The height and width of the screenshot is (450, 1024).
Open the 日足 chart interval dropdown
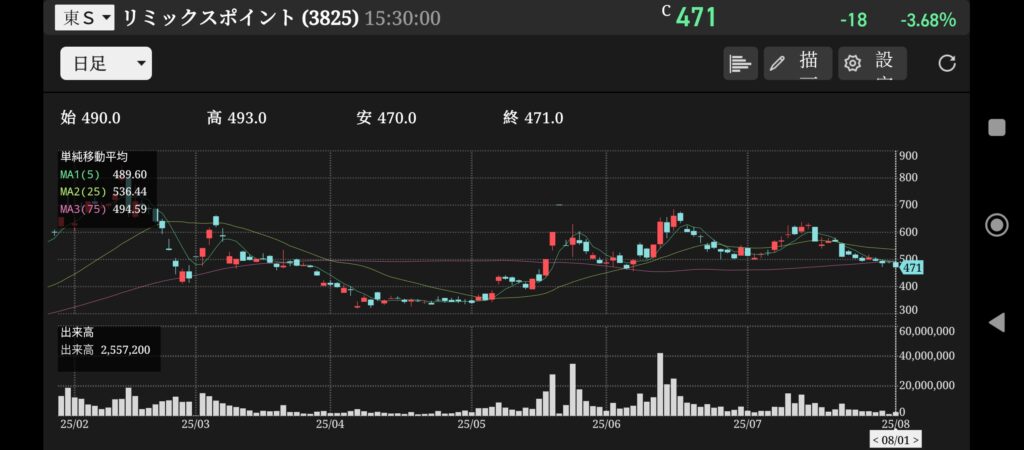pos(105,64)
